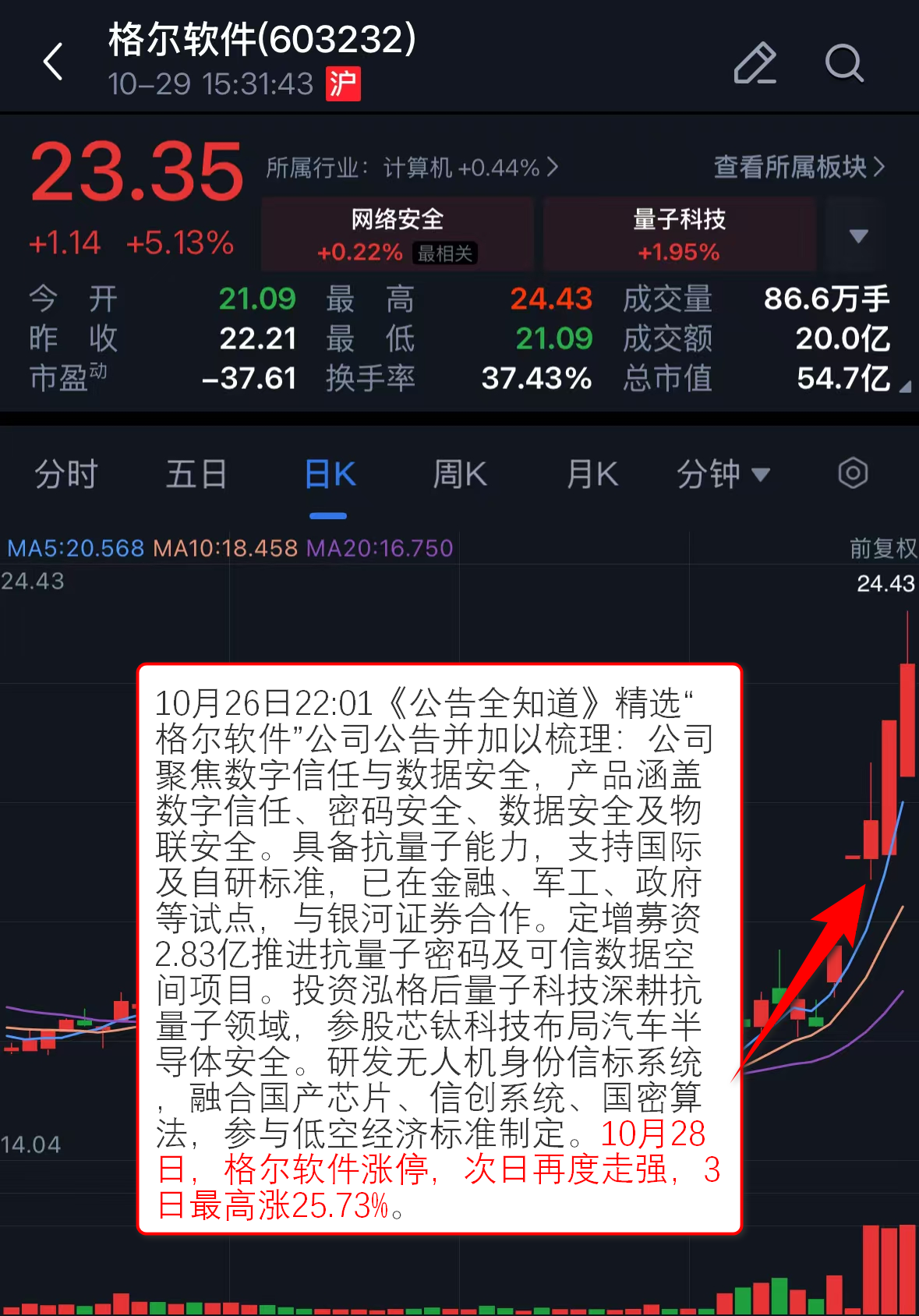The height and width of the screenshot is (1316, 919).
Task: Switch to the 月K chart tab
Action: (x=592, y=474)
